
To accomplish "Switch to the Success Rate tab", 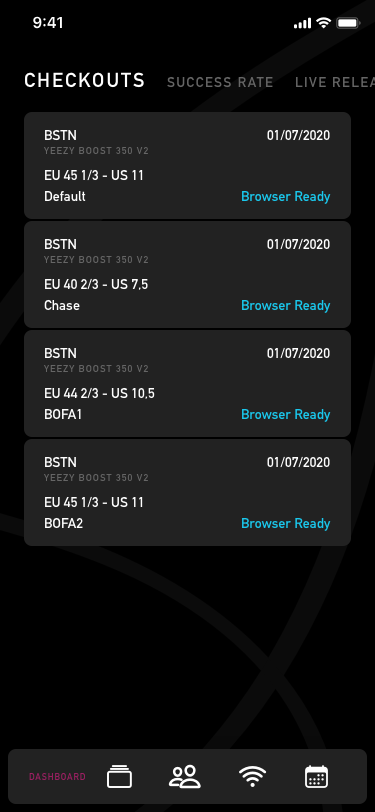I will click(220, 82).
